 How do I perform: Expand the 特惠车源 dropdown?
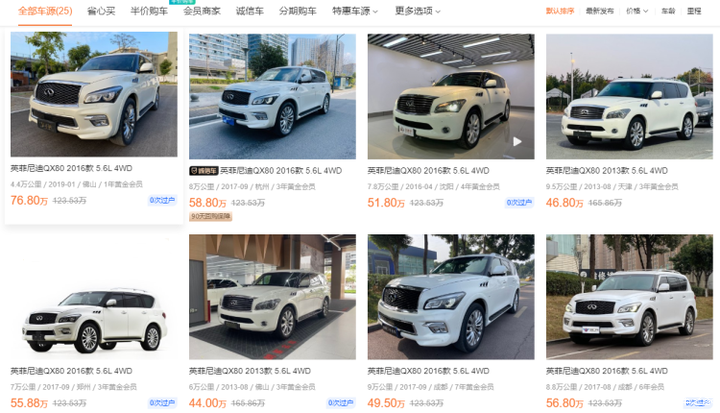pos(350,11)
